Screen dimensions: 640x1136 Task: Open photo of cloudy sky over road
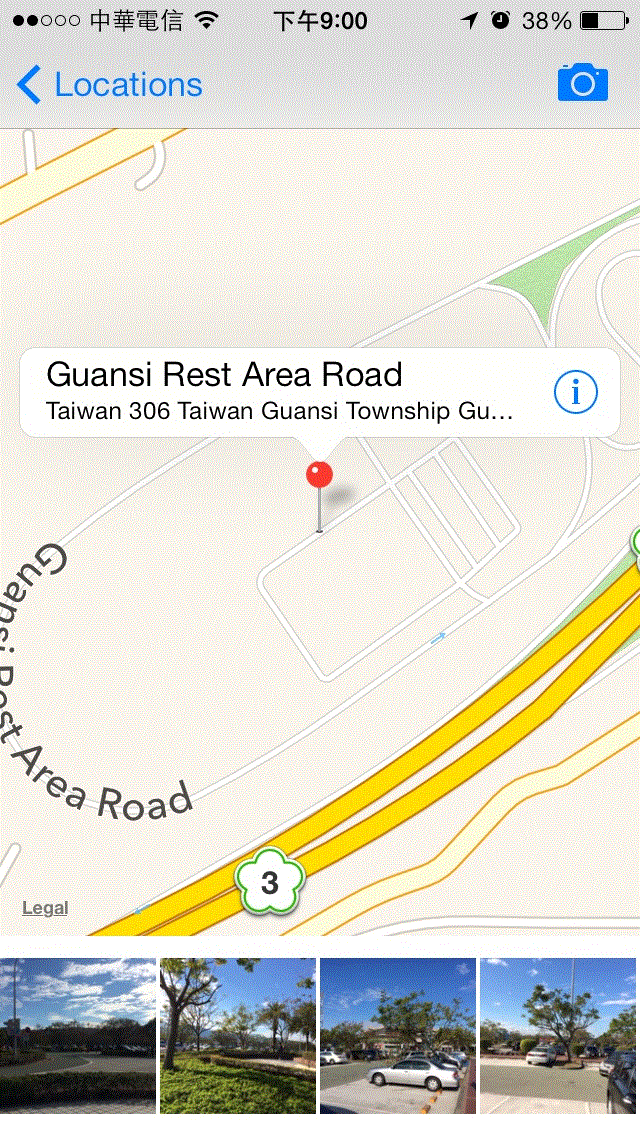78,1035
